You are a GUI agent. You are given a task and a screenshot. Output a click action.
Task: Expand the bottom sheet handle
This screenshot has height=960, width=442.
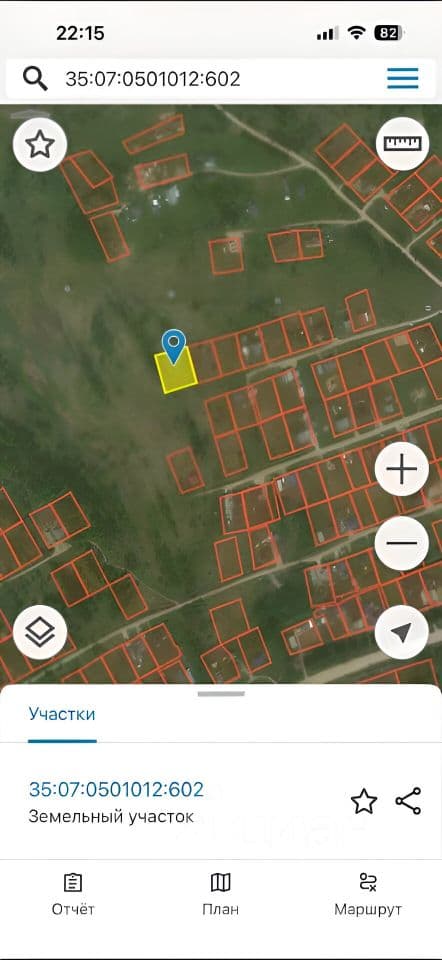pyautogui.click(x=221, y=694)
